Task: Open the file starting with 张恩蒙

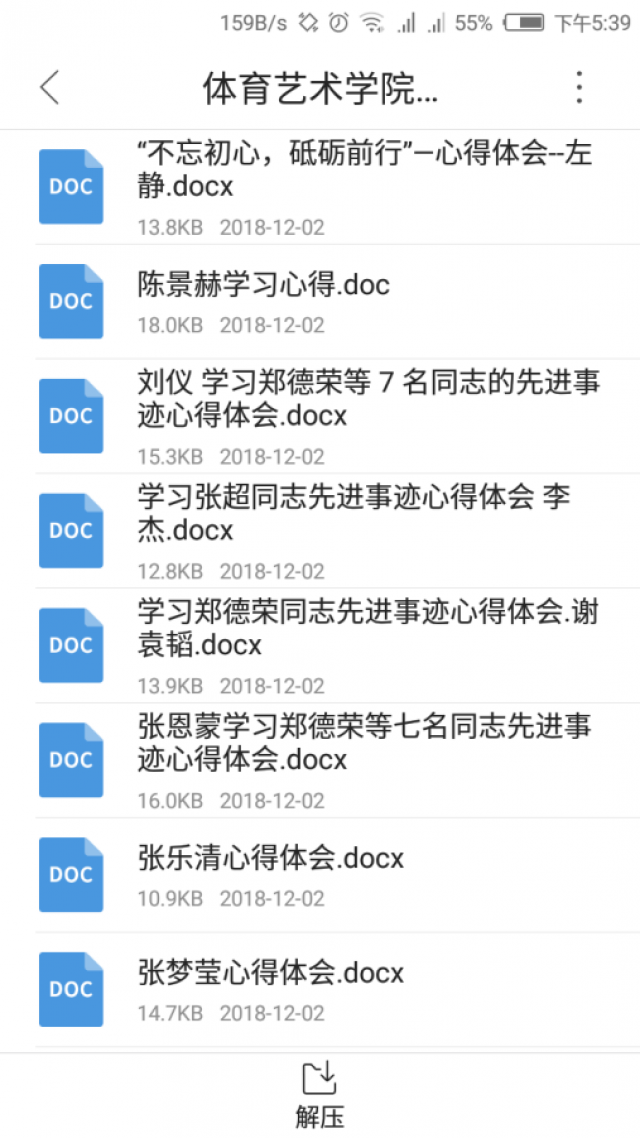Action: point(320,760)
